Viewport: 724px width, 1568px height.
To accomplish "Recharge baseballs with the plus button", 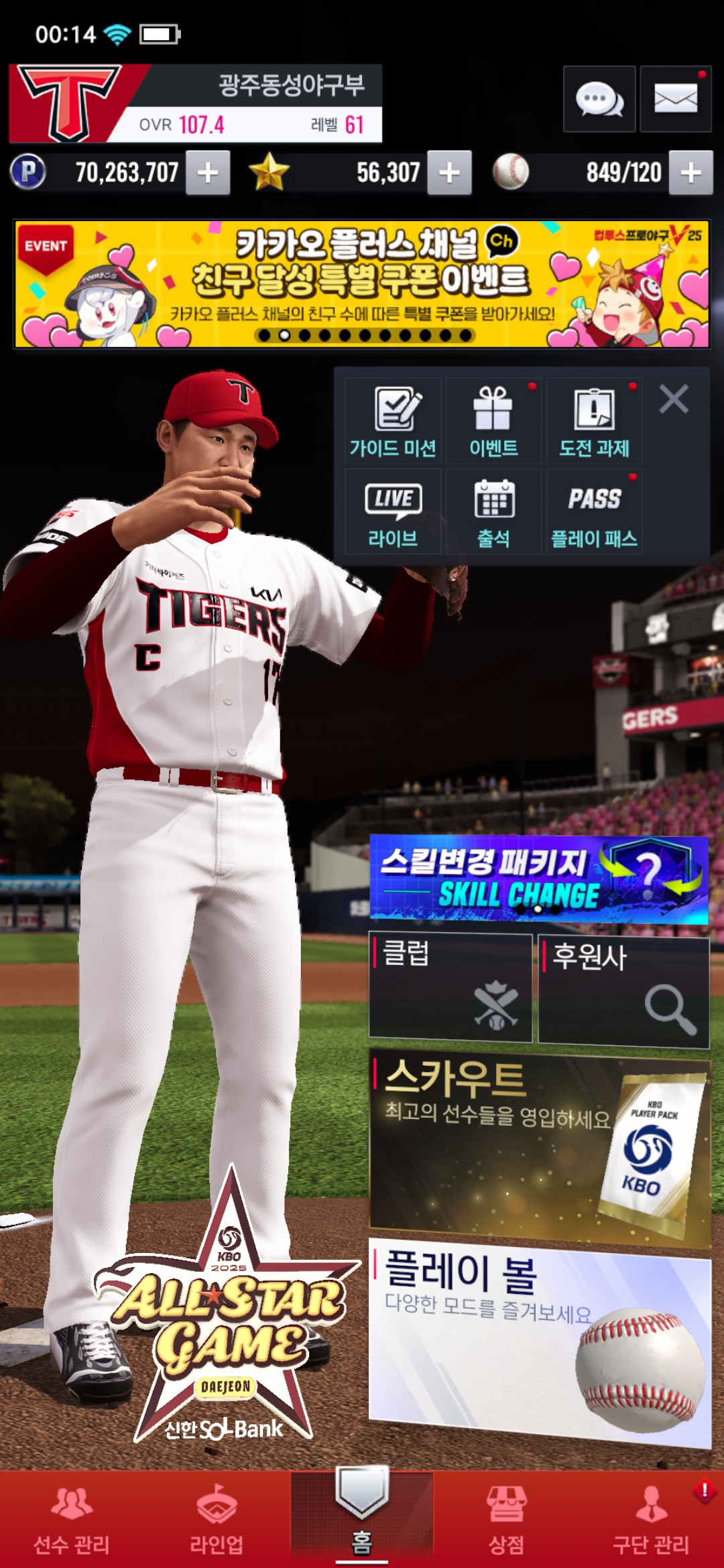I will (690, 173).
